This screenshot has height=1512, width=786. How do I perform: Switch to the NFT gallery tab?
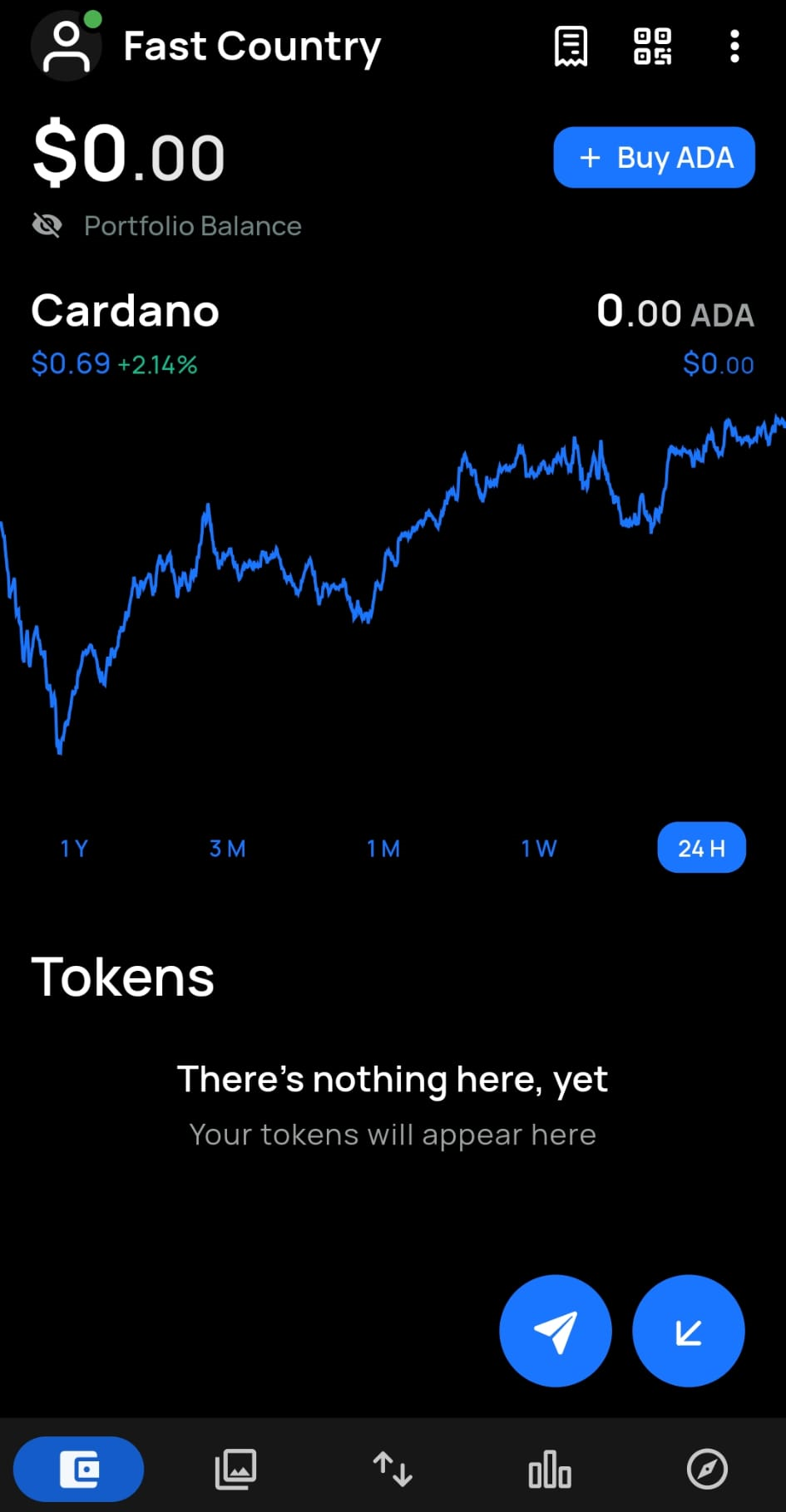[236, 1470]
